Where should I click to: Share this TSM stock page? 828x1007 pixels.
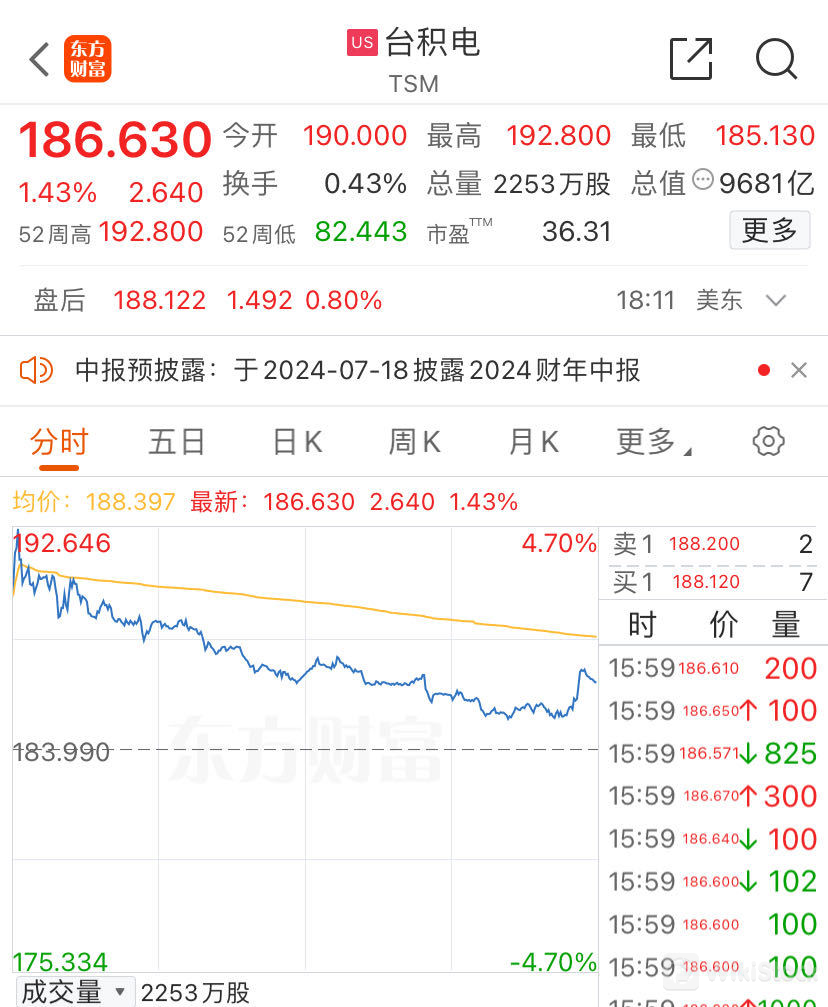(x=691, y=60)
